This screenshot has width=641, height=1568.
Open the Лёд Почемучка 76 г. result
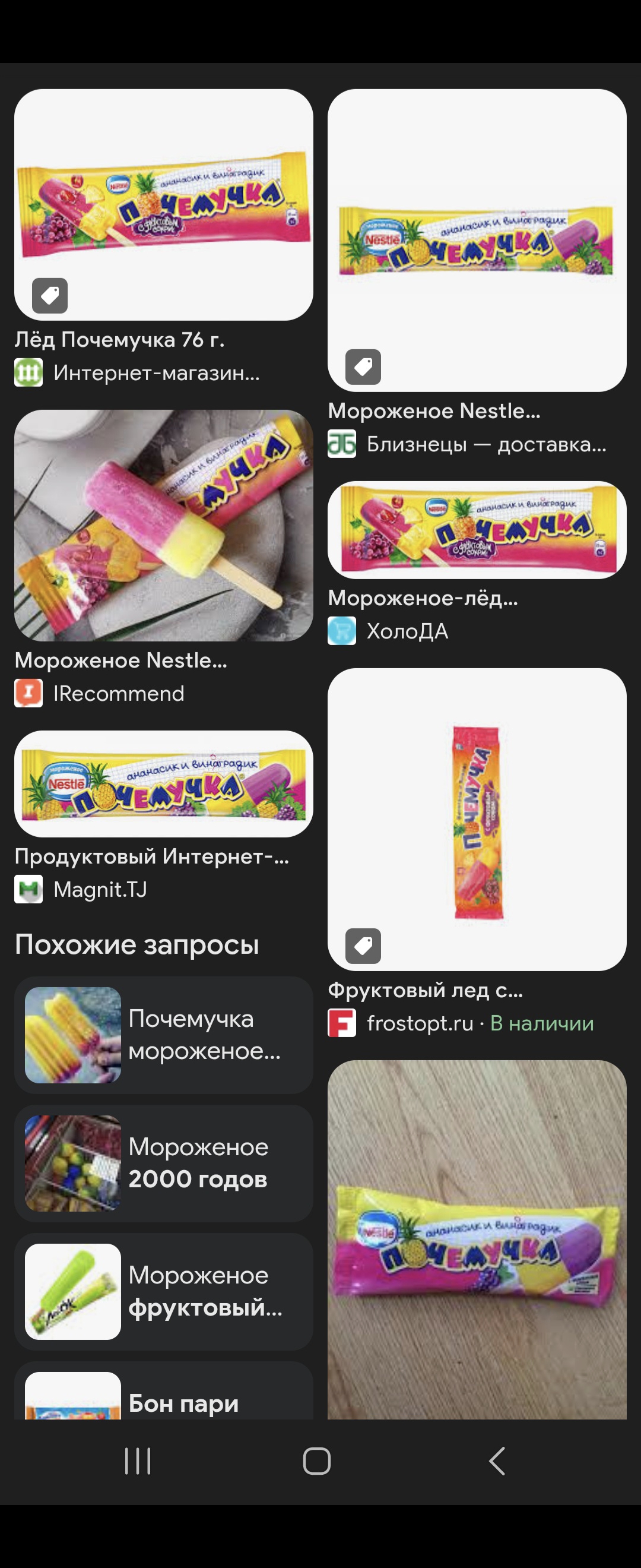click(x=163, y=205)
